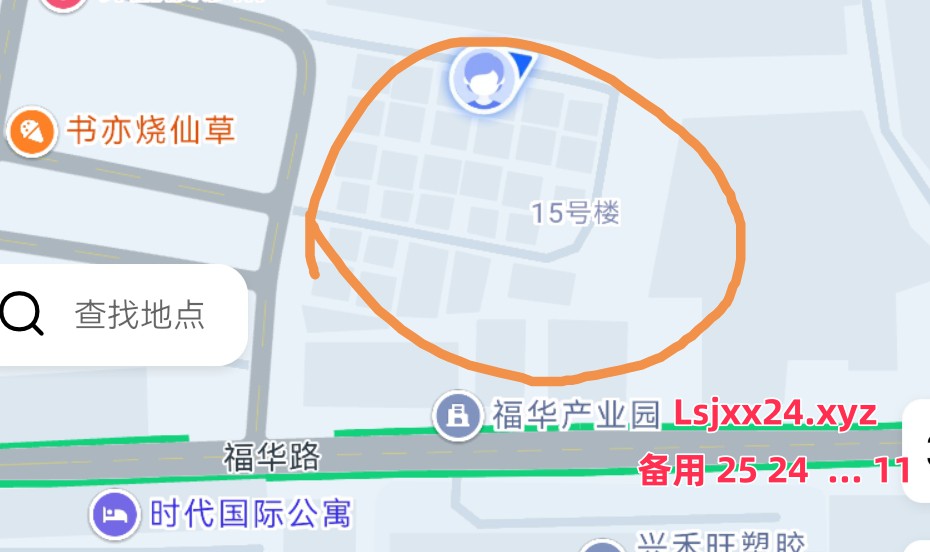
Task: Open the 查找地点 search box
Action: tap(120, 315)
